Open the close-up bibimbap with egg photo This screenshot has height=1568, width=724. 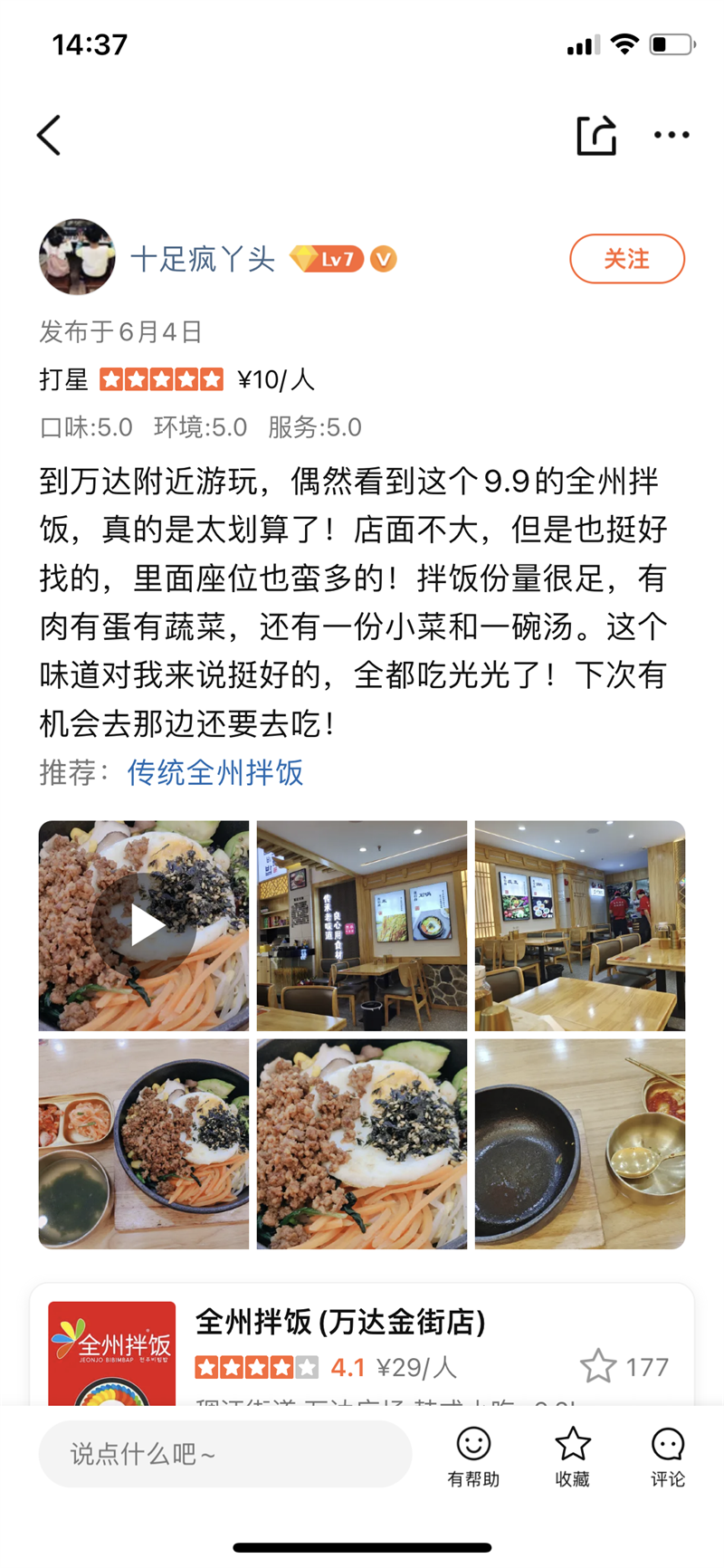[362, 1143]
